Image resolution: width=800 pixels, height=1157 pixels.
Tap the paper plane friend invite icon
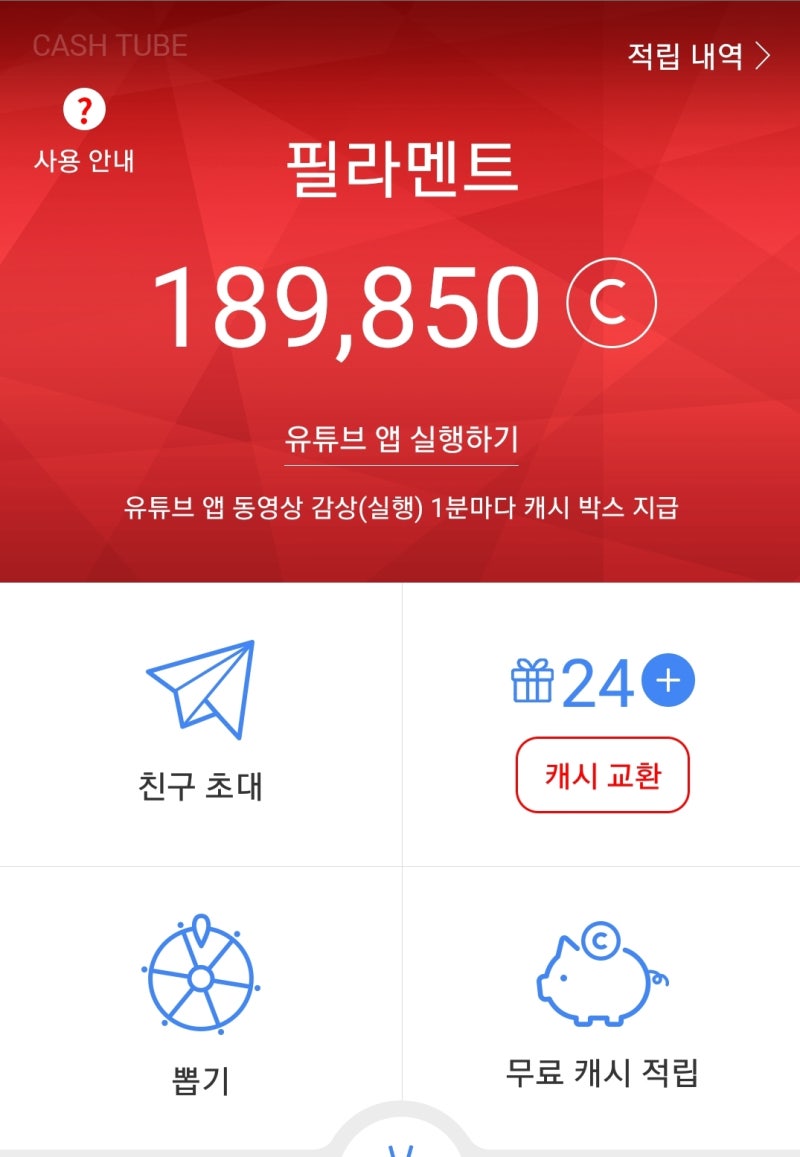tap(200, 686)
